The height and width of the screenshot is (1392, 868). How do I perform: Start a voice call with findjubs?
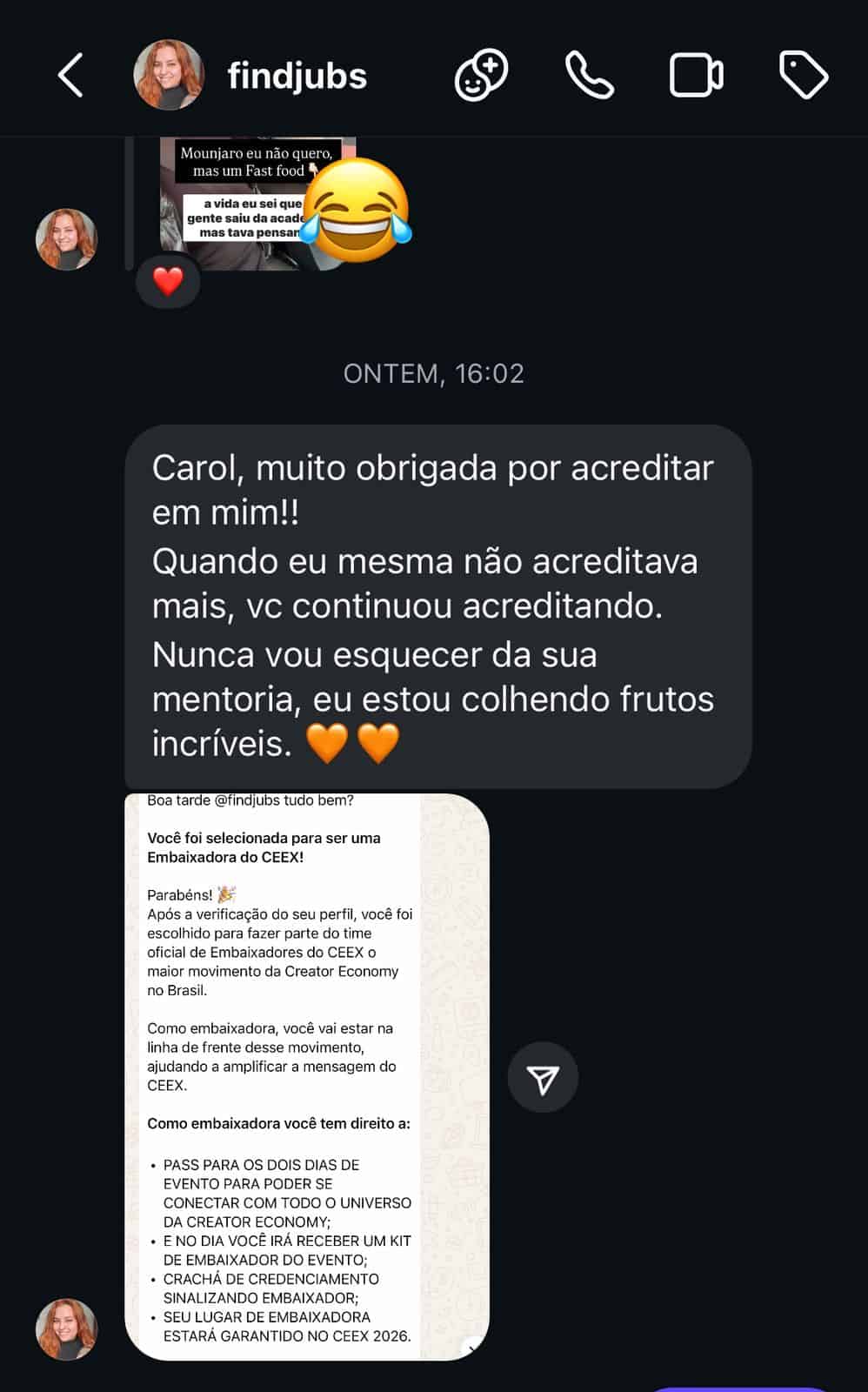click(x=589, y=76)
